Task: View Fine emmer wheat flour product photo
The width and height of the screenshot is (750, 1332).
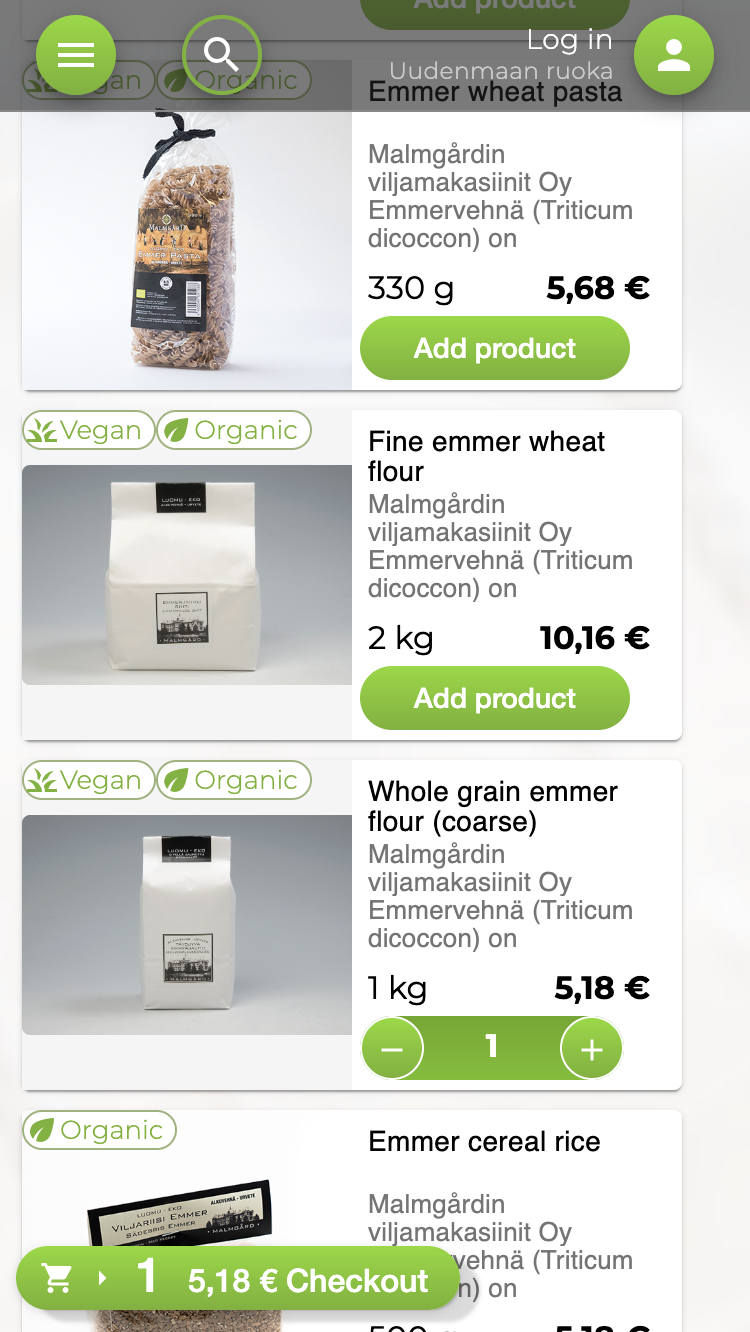Action: pos(187,574)
